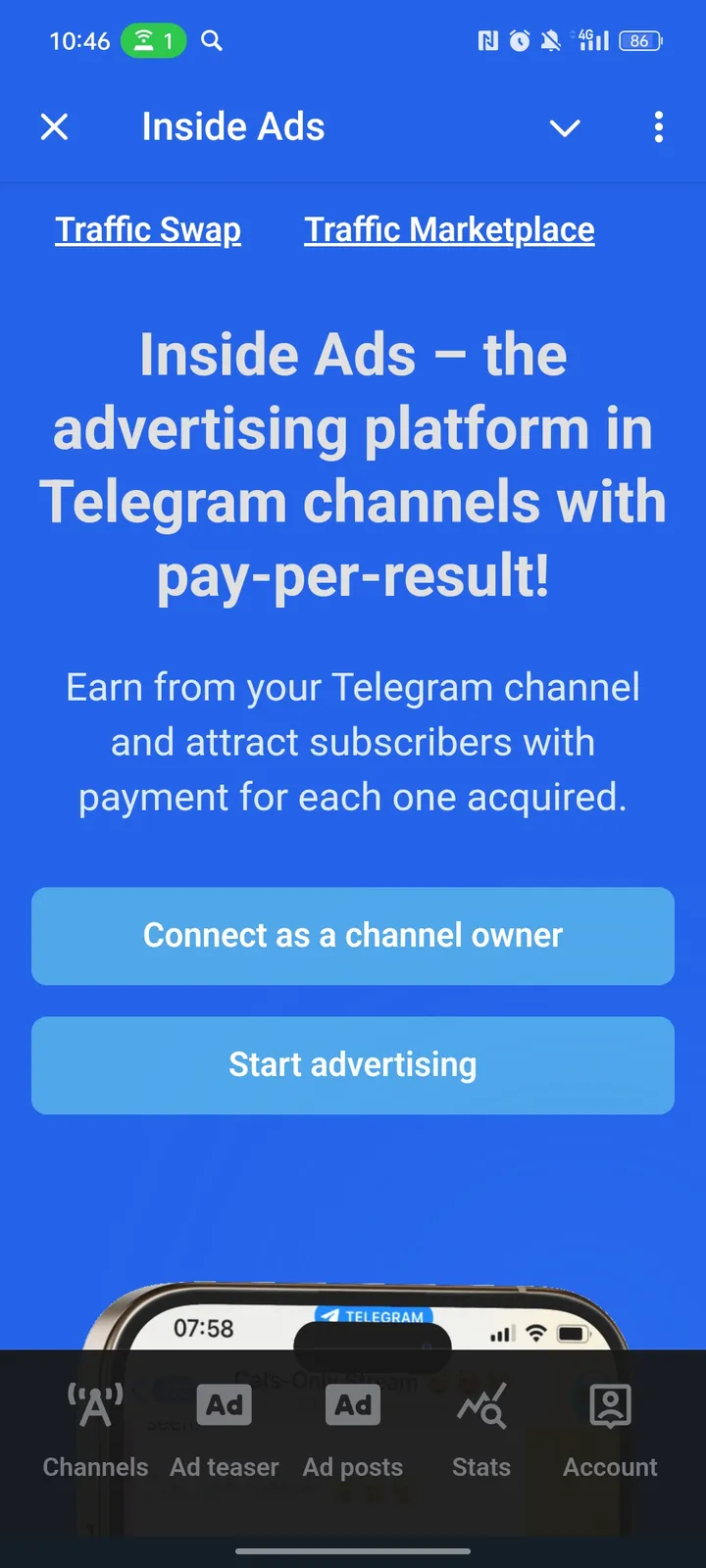Close the Inside Ads mini app

point(55,126)
